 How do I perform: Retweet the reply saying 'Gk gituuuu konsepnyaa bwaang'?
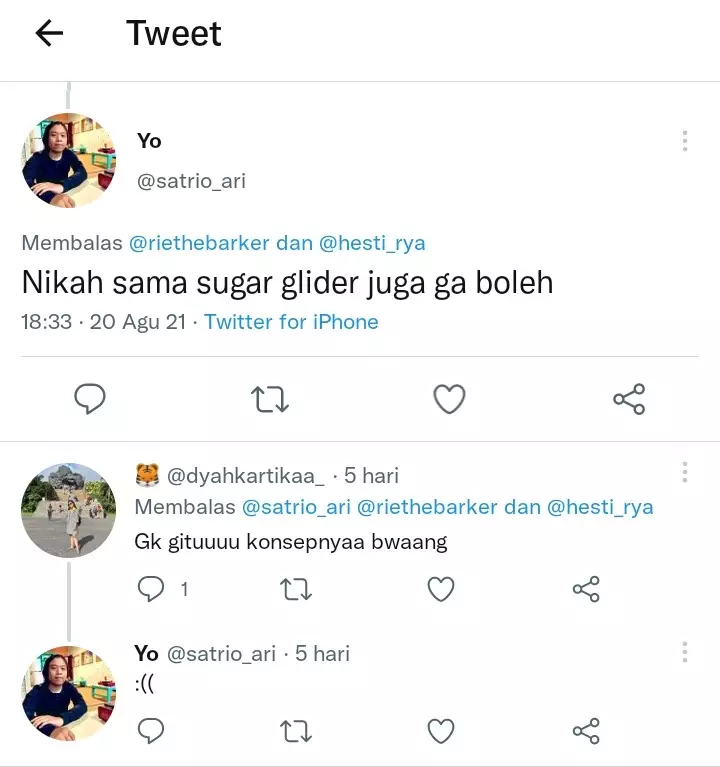(294, 590)
